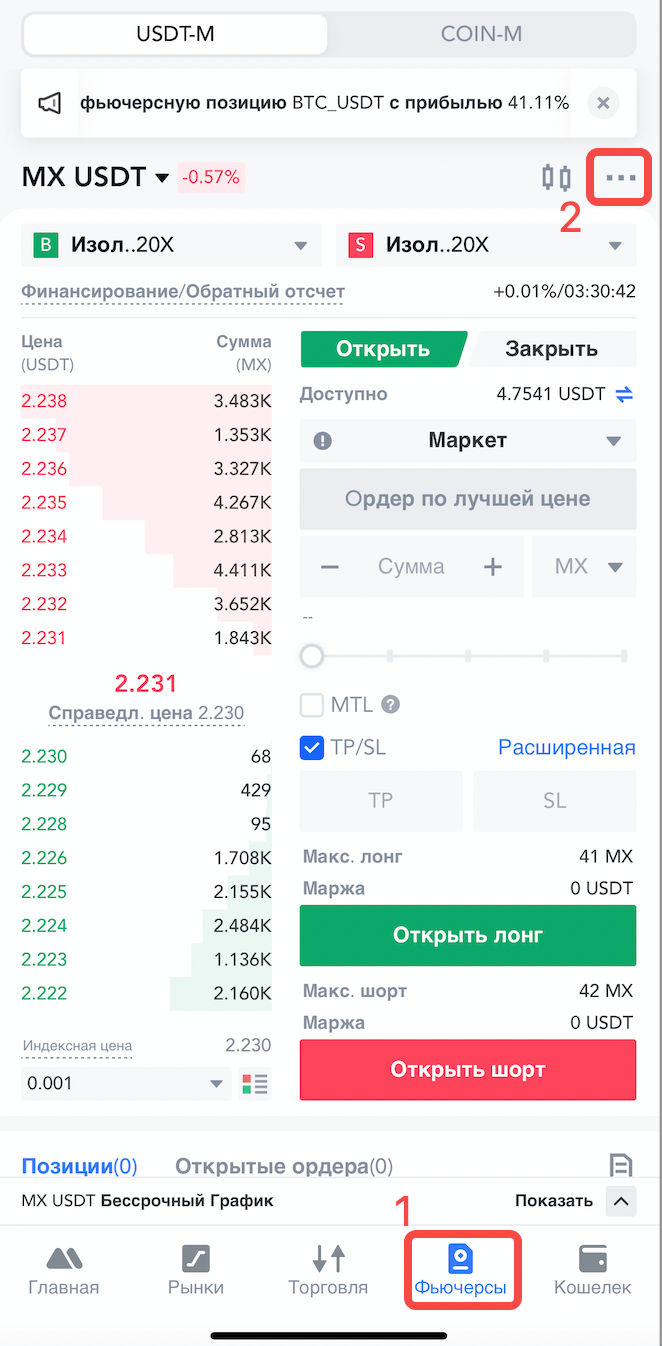Open the candlestick chart view
The height and width of the screenshot is (1346, 662).
click(x=556, y=179)
